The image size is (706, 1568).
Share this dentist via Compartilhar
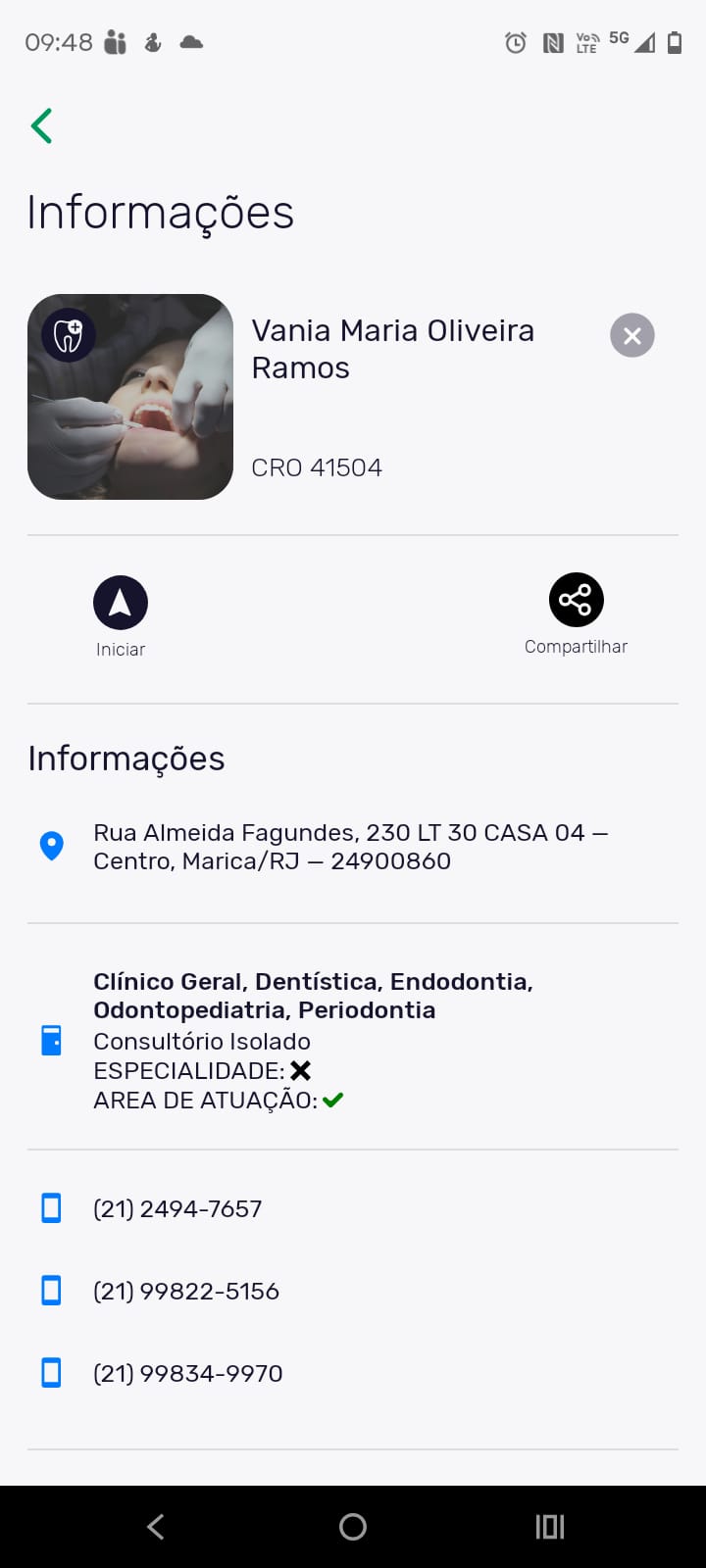tap(576, 600)
